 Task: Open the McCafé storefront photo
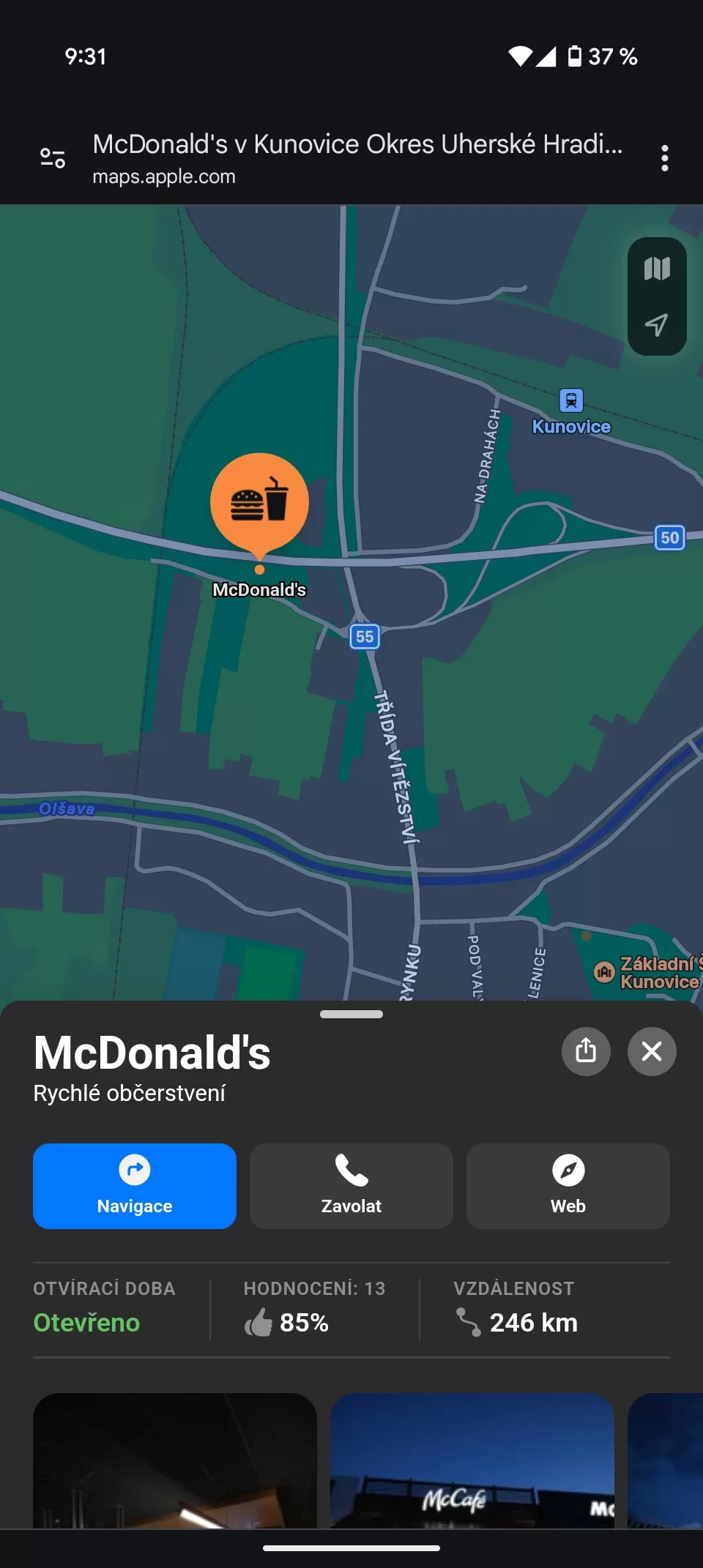coord(472,1461)
